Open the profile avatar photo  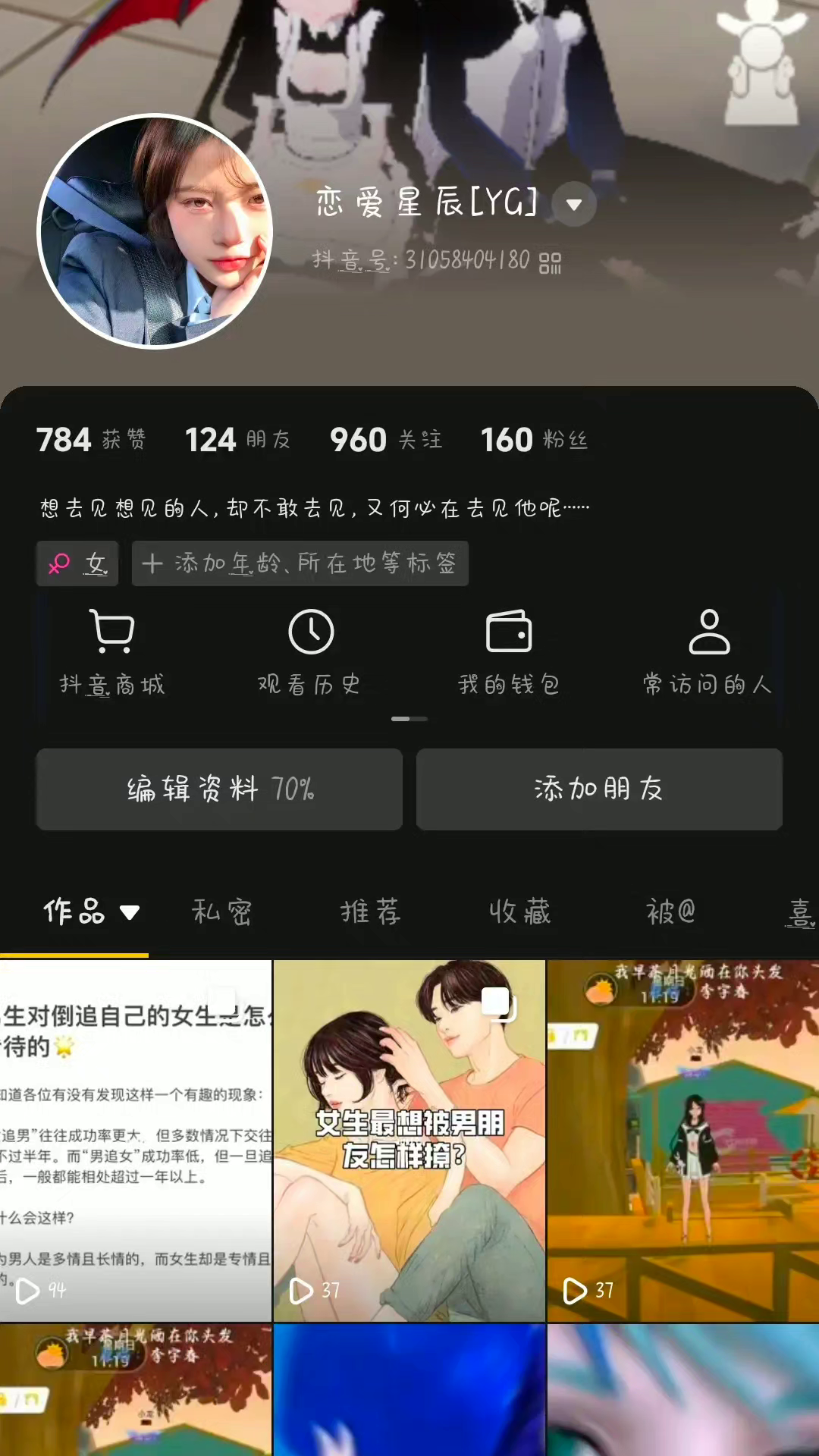pos(155,231)
